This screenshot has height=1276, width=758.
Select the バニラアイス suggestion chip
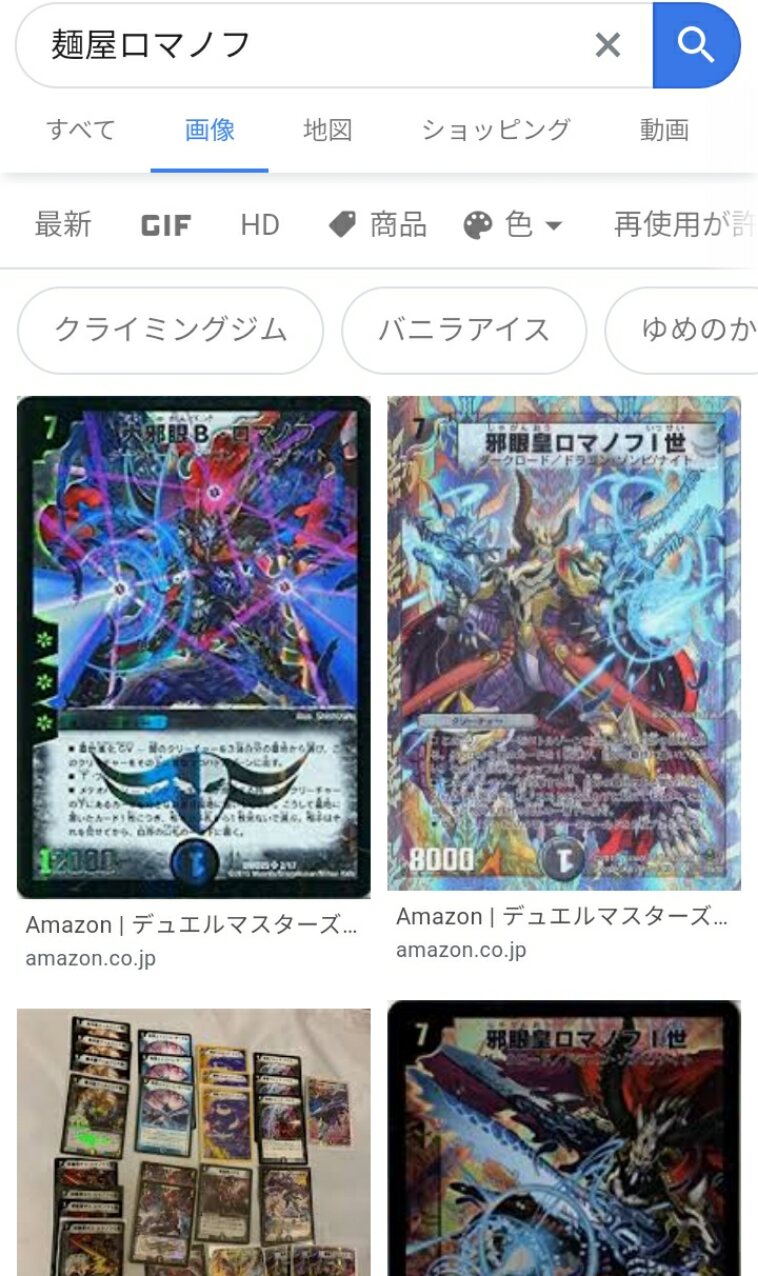click(x=464, y=330)
